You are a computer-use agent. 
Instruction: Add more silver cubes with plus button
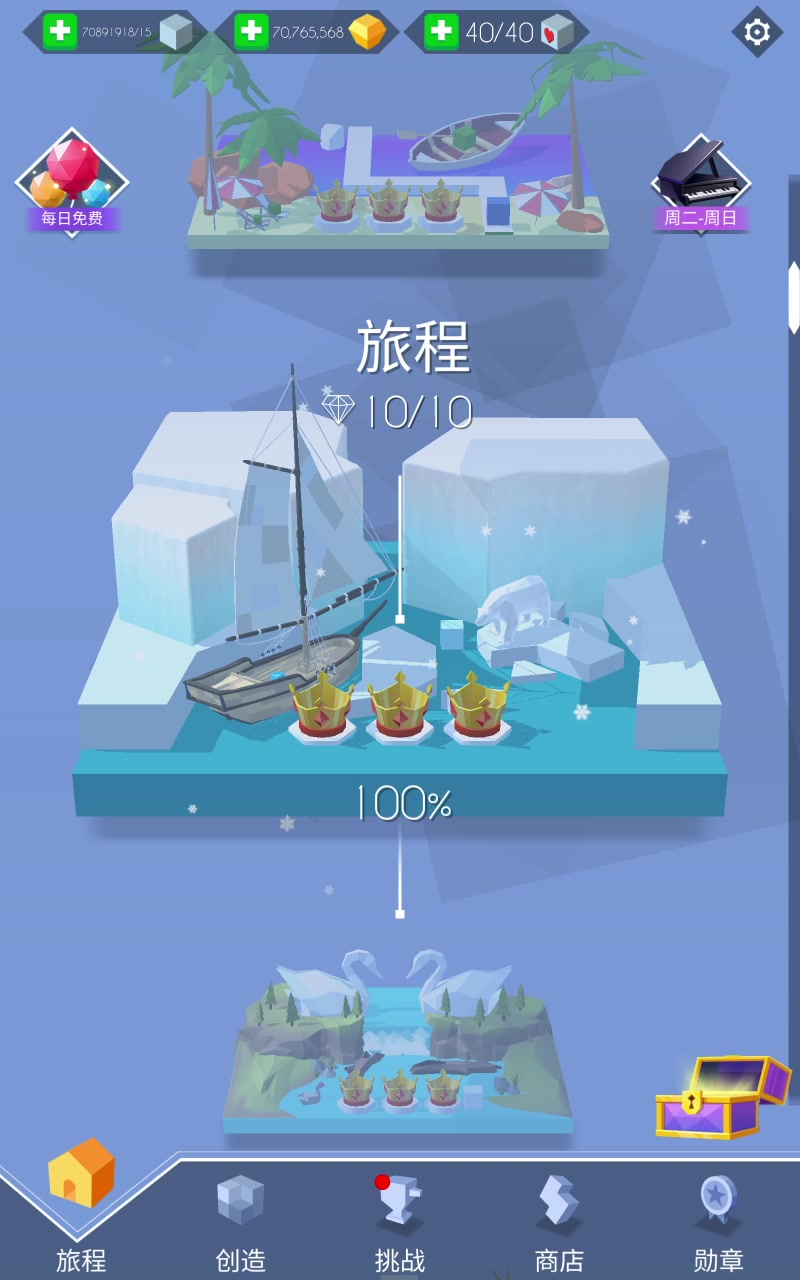(x=60, y=32)
